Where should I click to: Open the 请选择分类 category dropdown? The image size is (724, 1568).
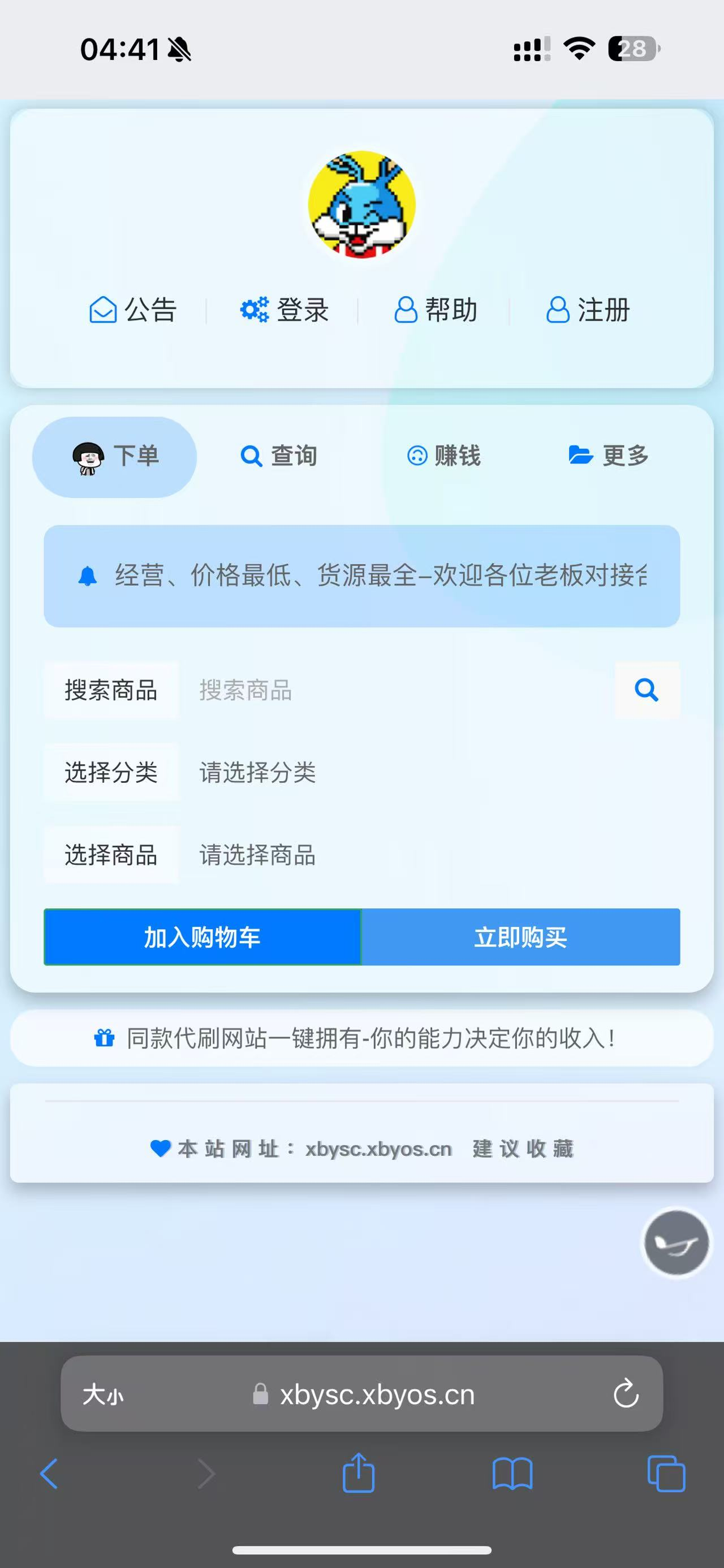(259, 773)
